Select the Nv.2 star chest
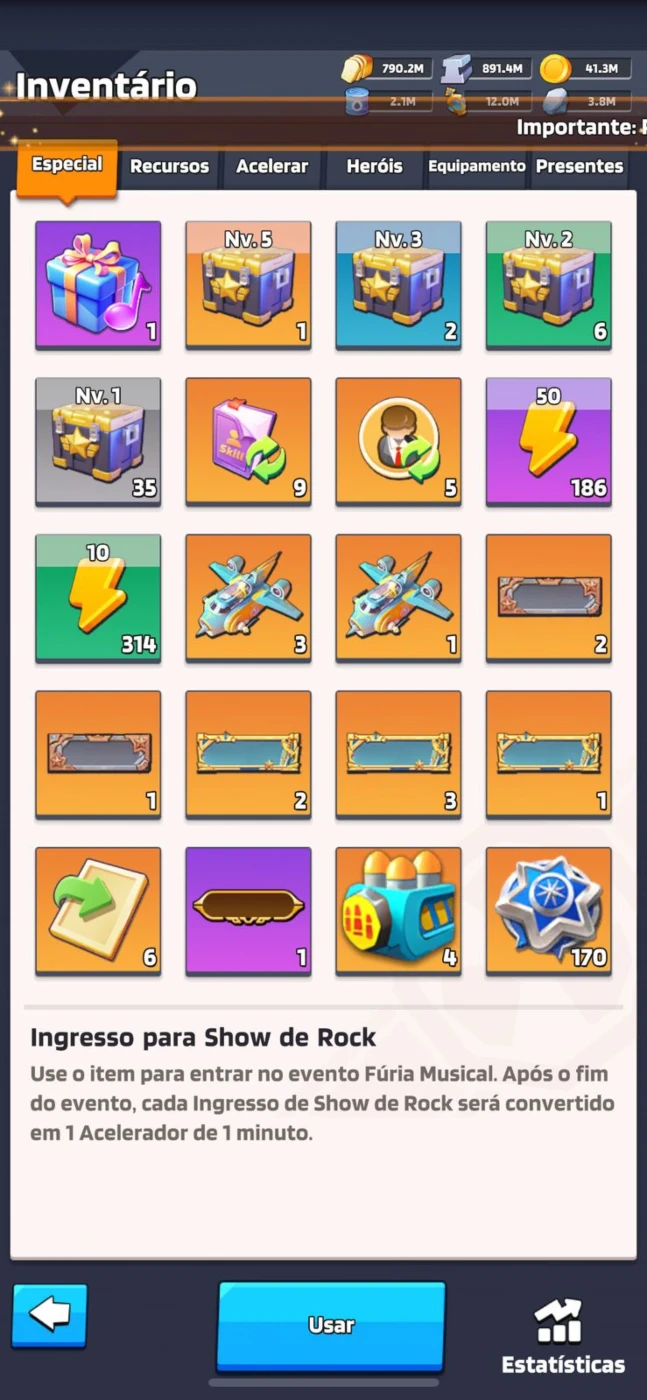Viewport: 647px width, 1400px height. pyautogui.click(x=548, y=285)
